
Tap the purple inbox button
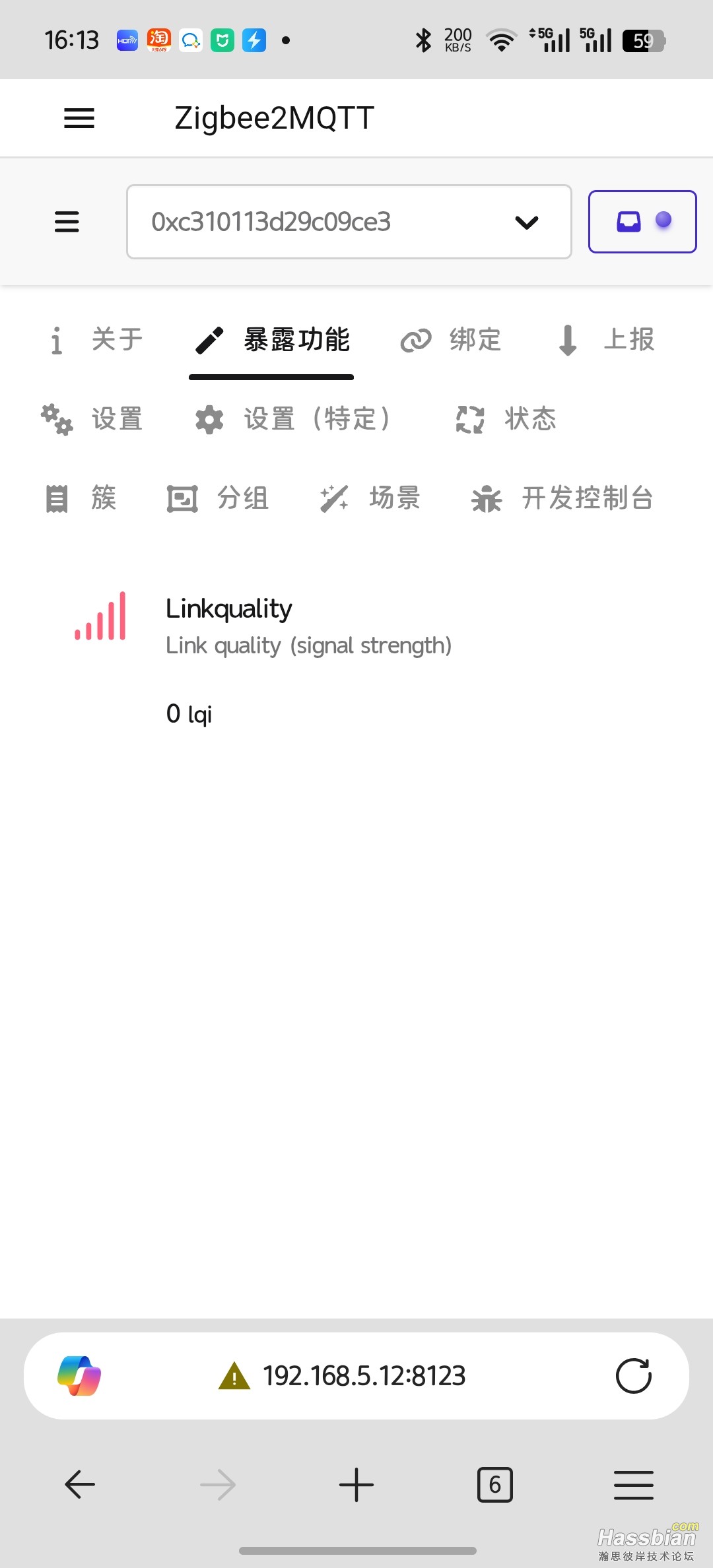(x=642, y=222)
